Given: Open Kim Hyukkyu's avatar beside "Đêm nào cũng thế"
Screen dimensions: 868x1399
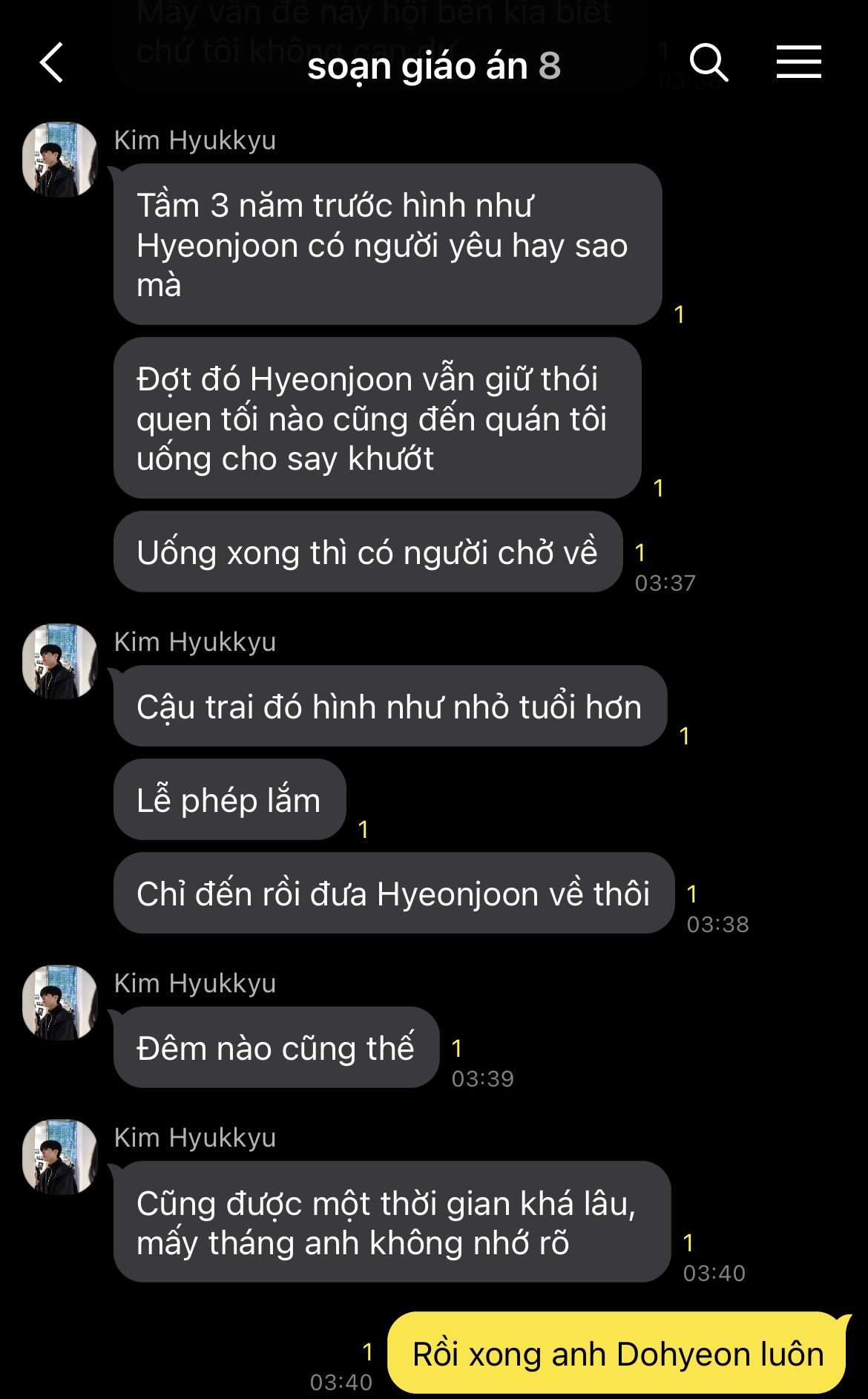Looking at the screenshot, I should click(x=60, y=1002).
